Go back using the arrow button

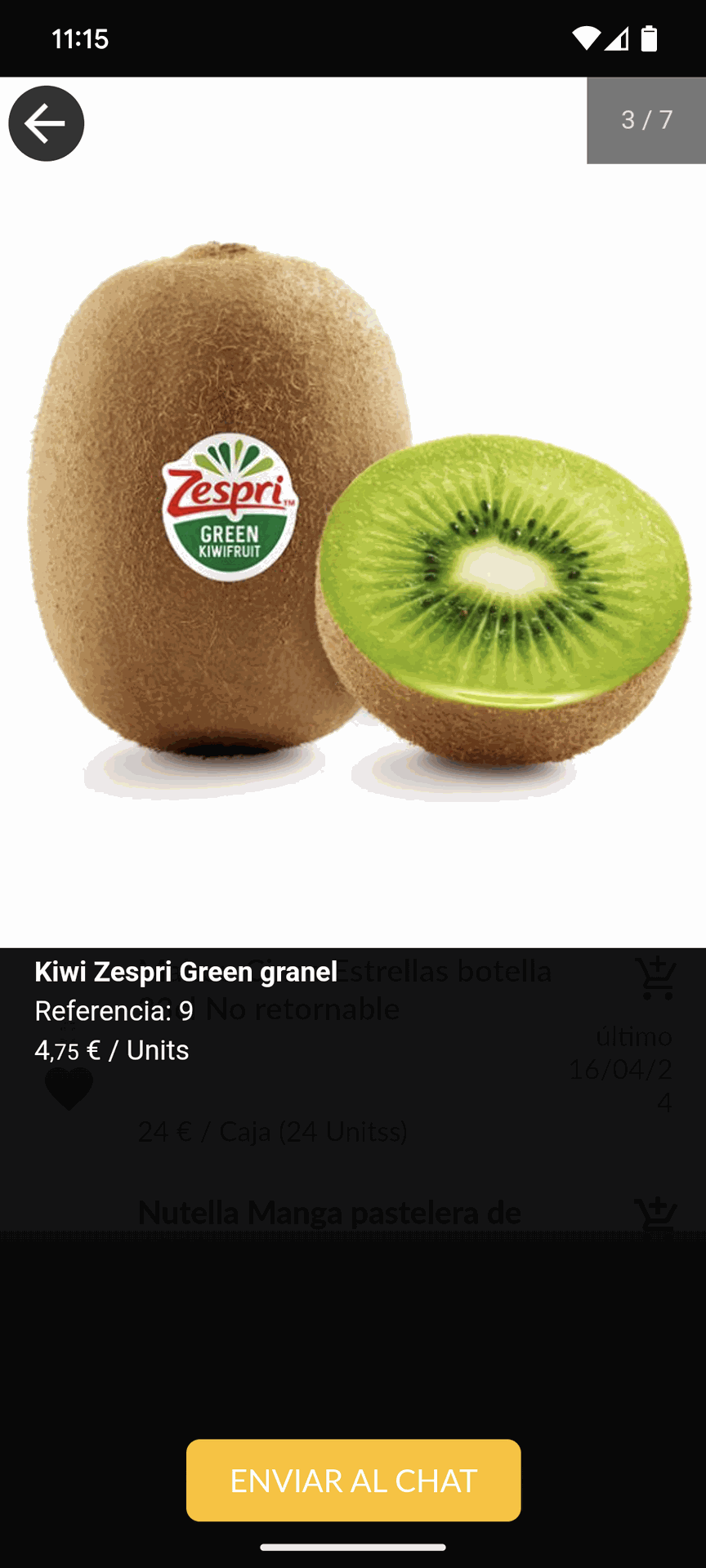click(x=46, y=123)
